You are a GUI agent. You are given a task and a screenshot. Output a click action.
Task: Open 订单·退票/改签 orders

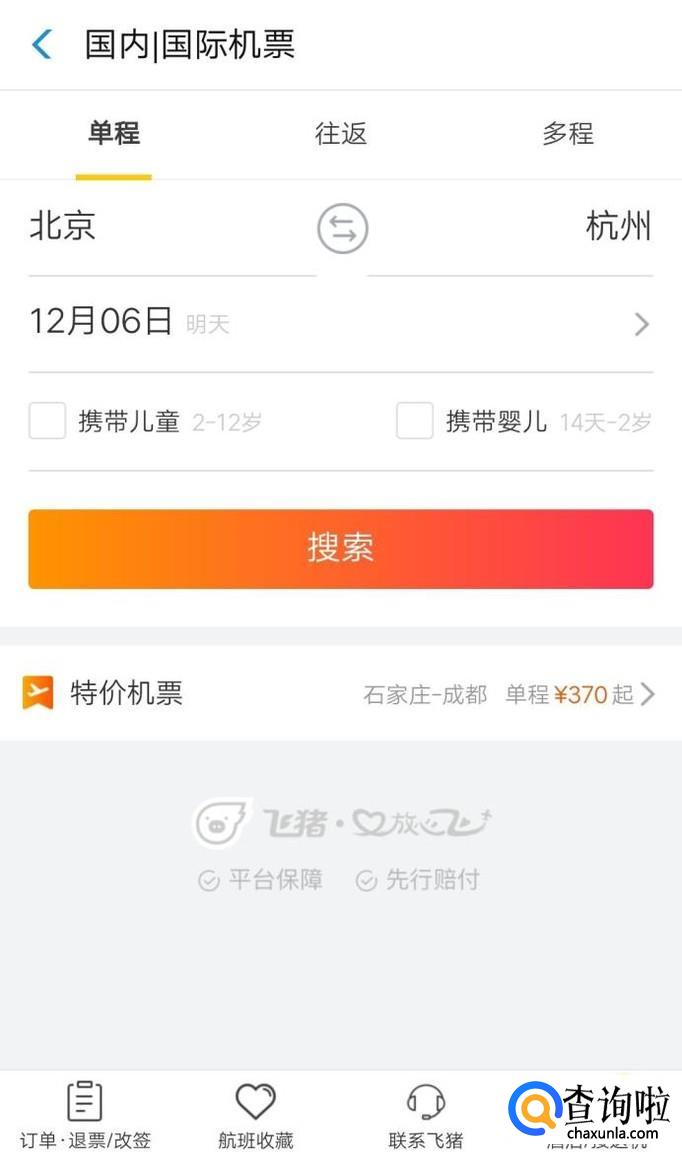click(85, 1116)
